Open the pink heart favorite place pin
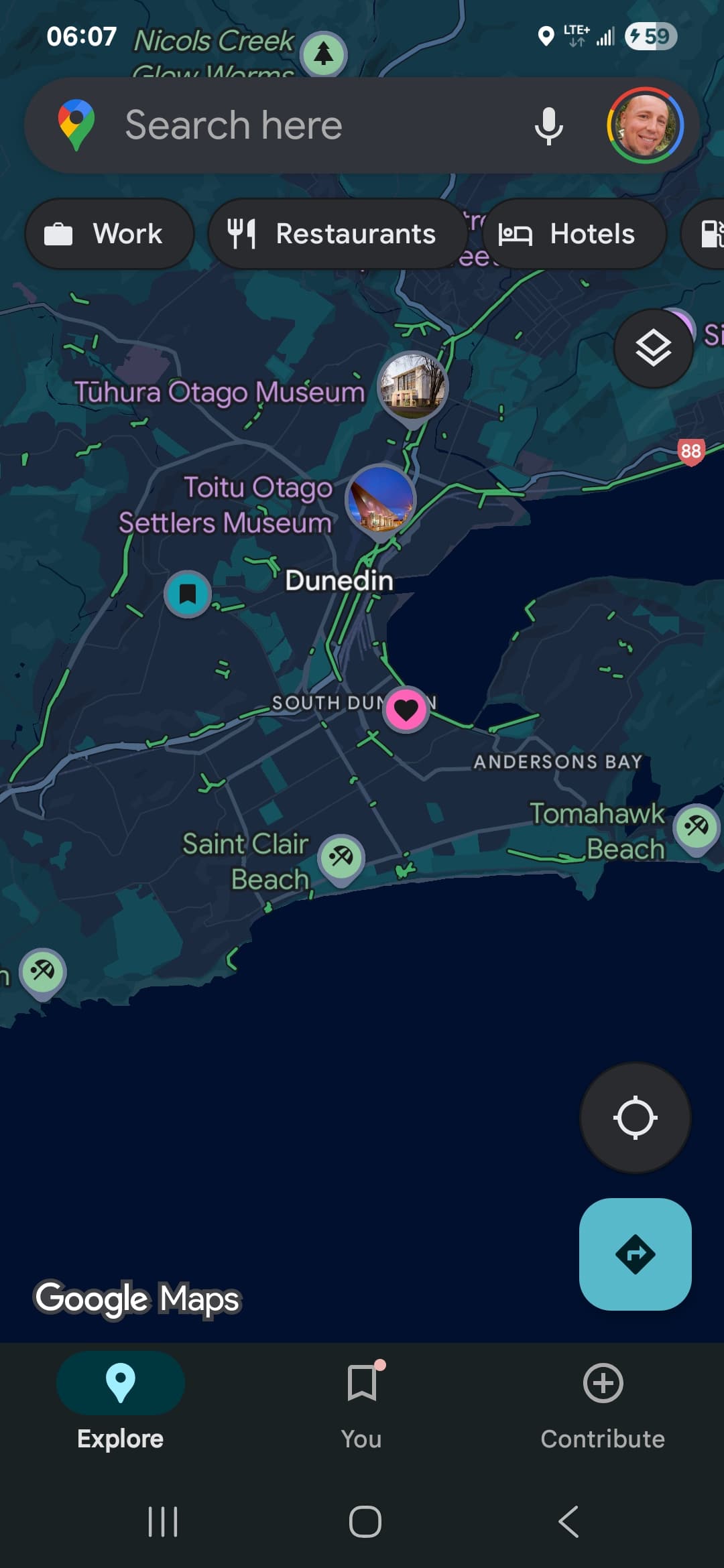Viewport: 724px width, 1568px height. (406, 710)
